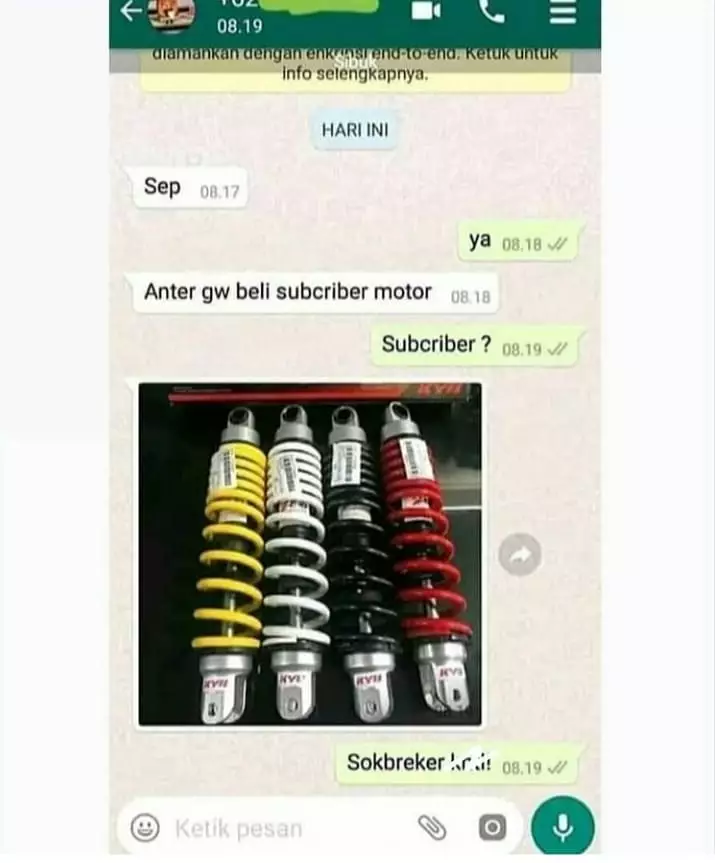Forward the shock absorber photo
This screenshot has height=863, width=715.
click(x=520, y=554)
